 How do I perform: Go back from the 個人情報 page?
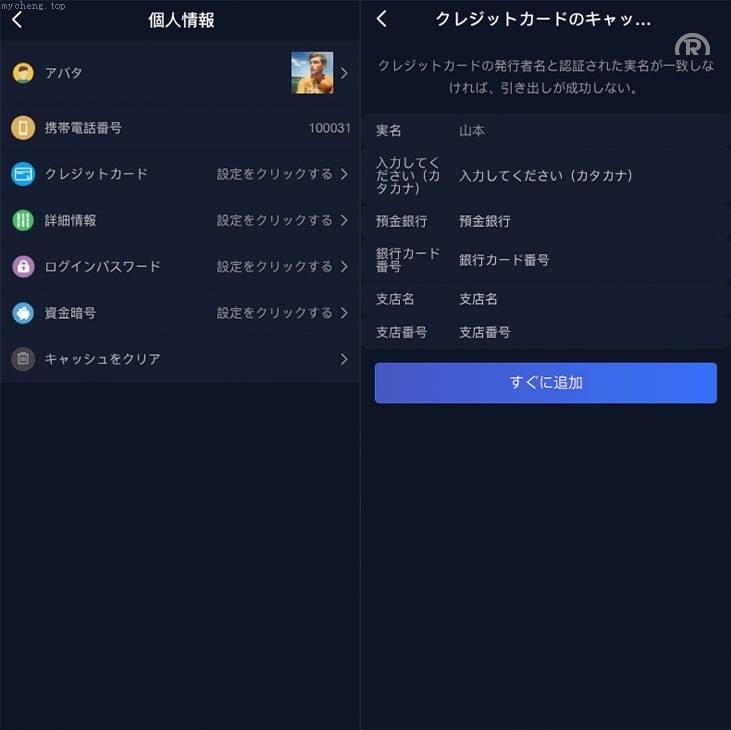pyautogui.click(x=17, y=20)
